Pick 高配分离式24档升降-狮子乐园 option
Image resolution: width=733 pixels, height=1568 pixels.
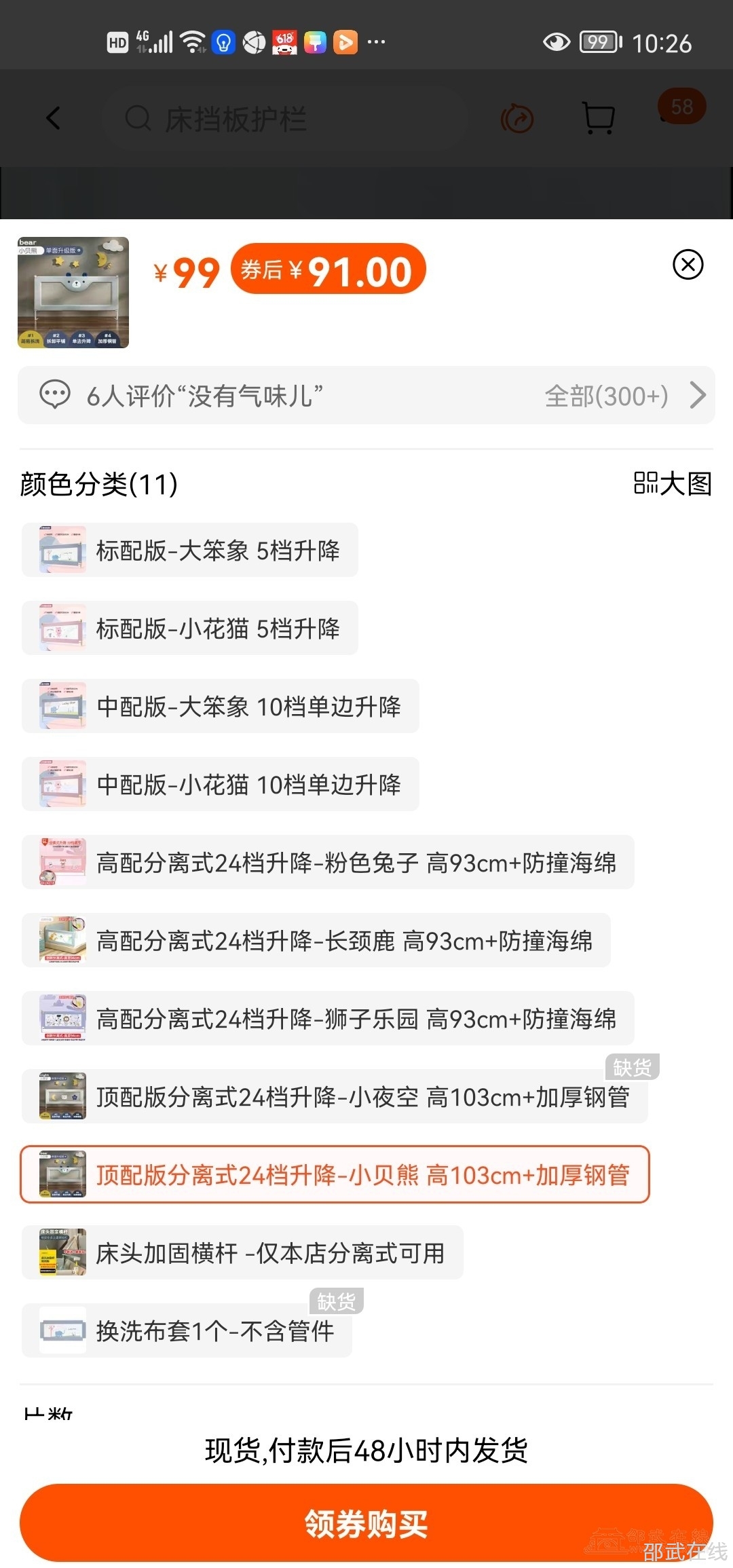[328, 1019]
